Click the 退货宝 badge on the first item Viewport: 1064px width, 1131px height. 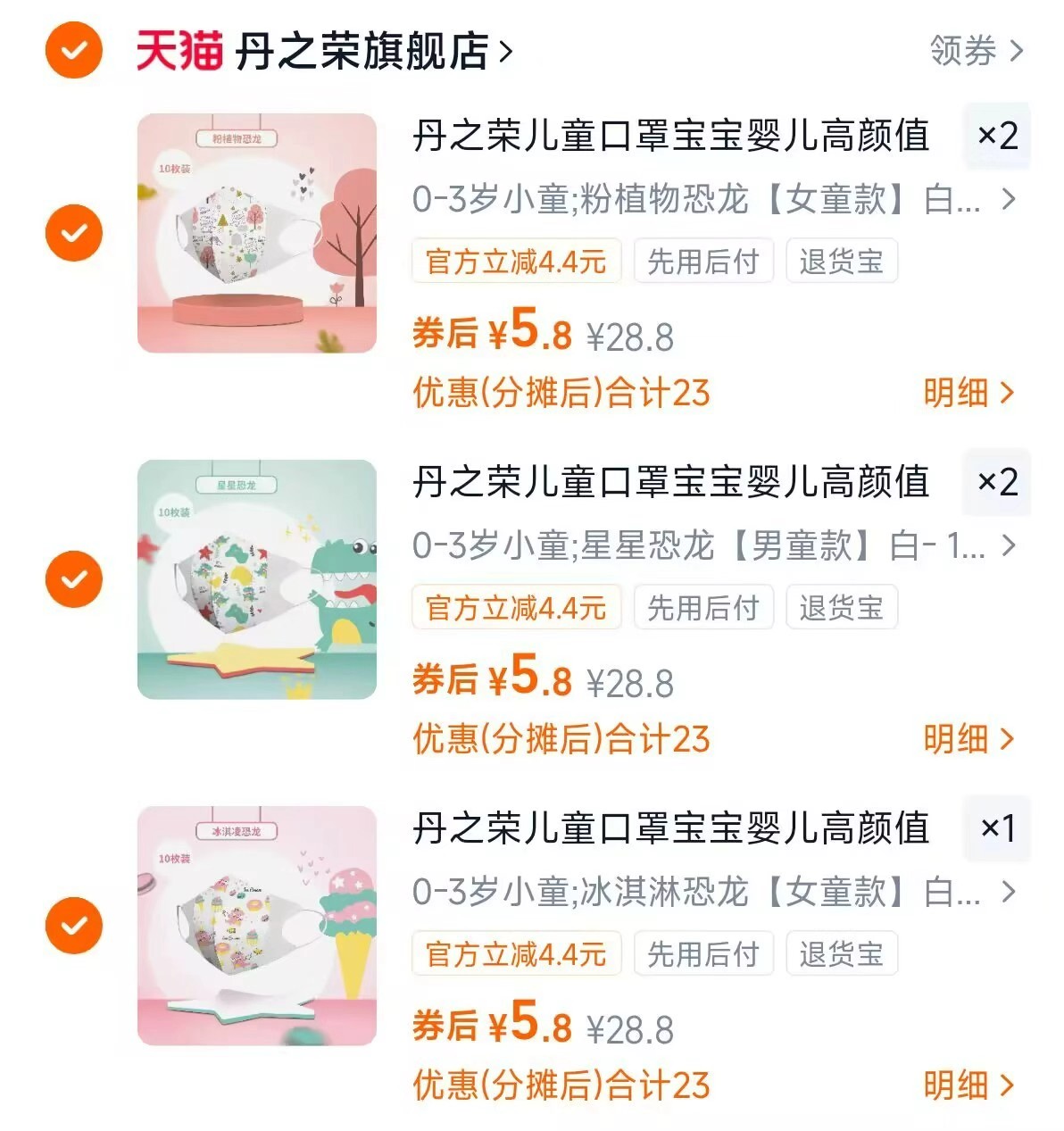(x=839, y=261)
